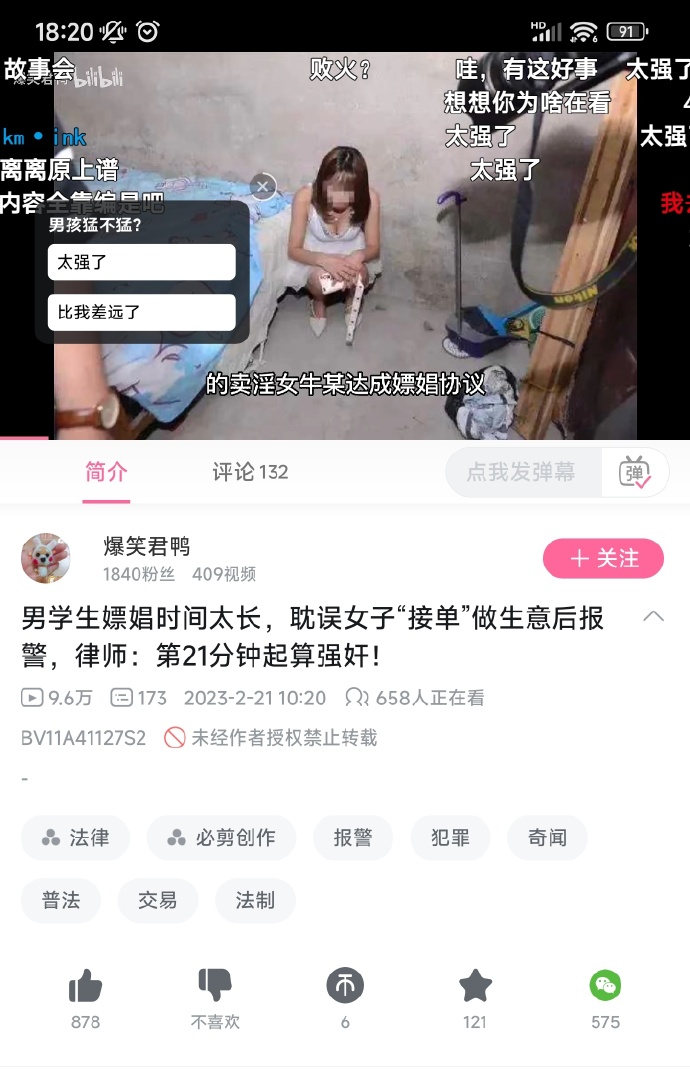
Task: Toggle the danmaku display switch
Action: tap(635, 472)
